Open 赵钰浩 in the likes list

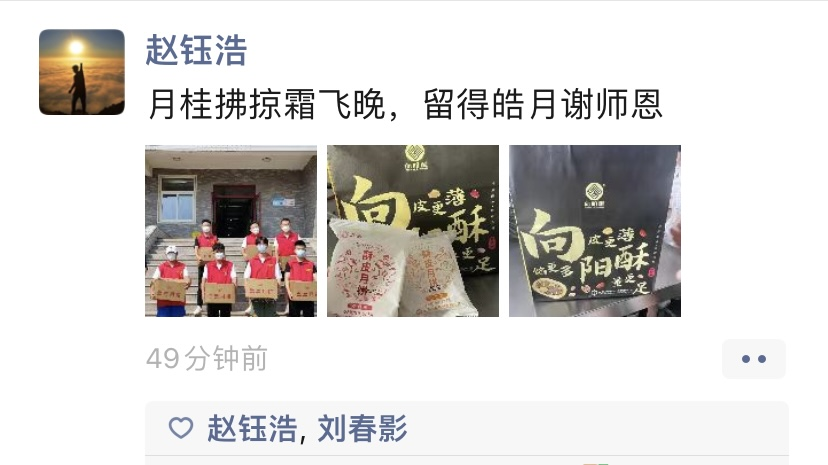point(252,429)
